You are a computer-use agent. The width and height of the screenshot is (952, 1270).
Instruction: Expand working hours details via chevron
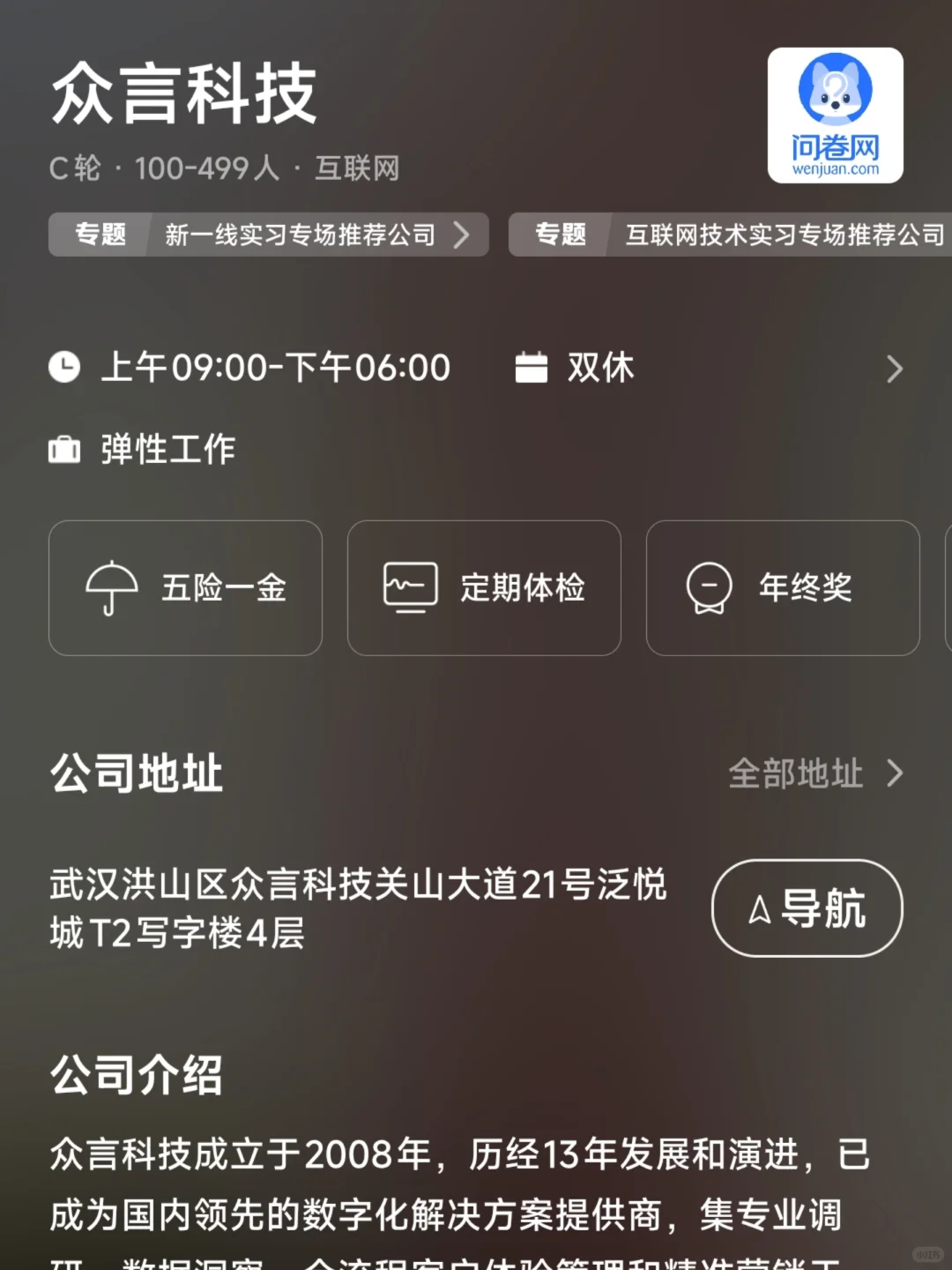[x=894, y=369]
